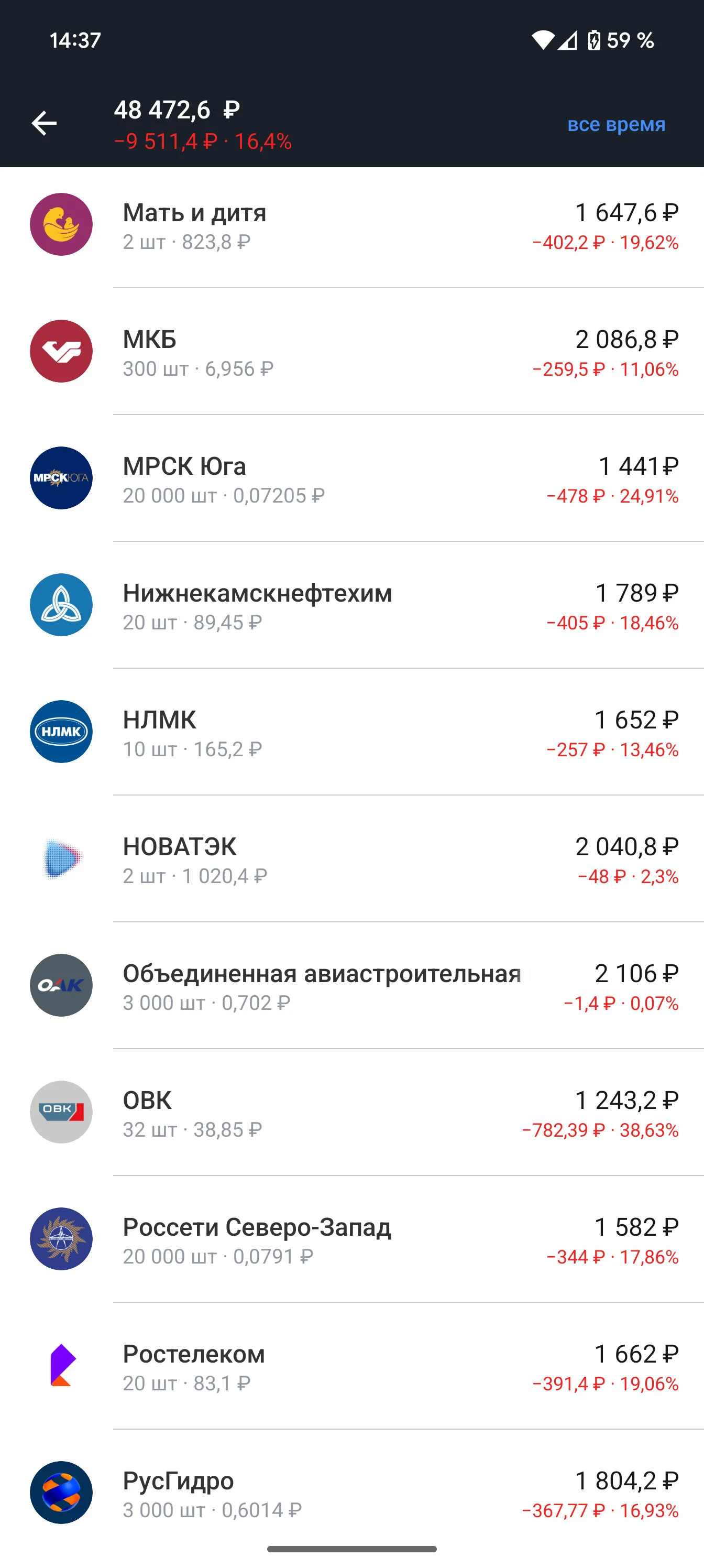The width and height of the screenshot is (704, 1568).
Task: Select the Нижнекамскнефтехим position
Action: [x=351, y=605]
